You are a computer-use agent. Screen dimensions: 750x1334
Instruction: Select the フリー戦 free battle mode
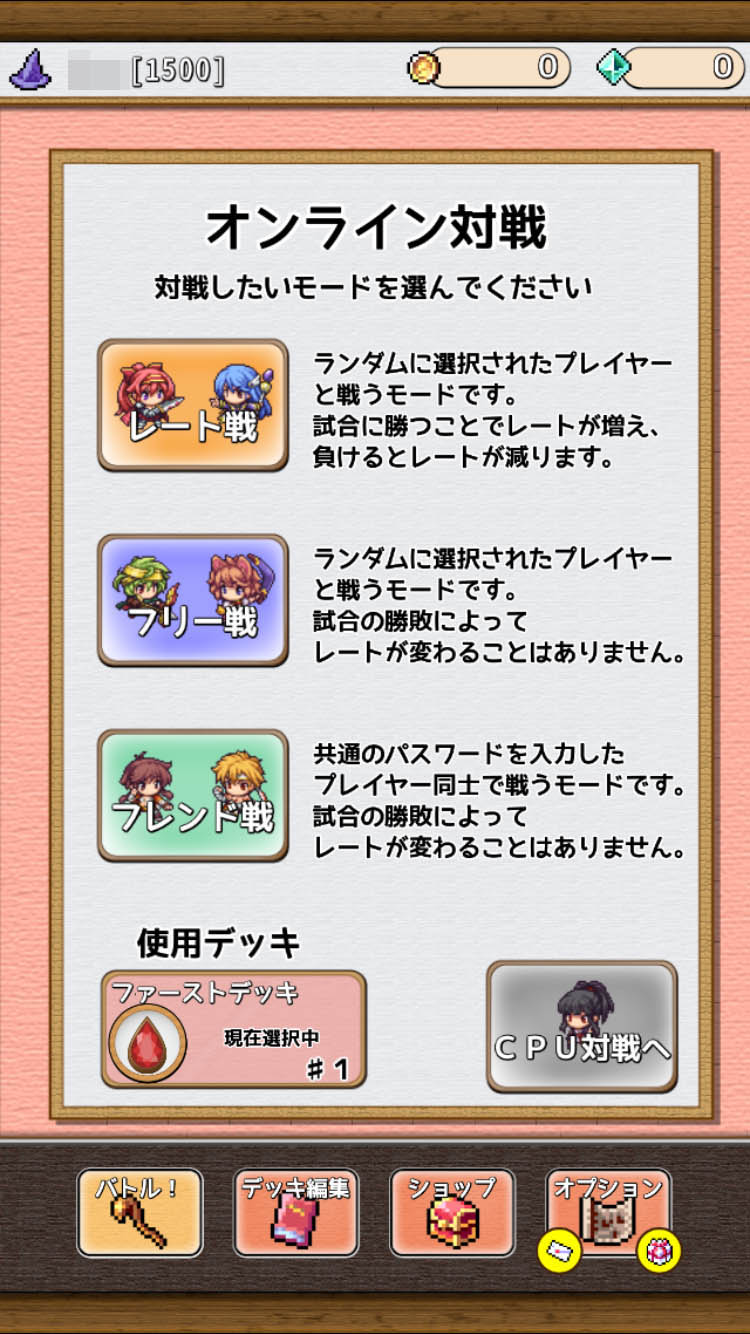pyautogui.click(x=193, y=600)
